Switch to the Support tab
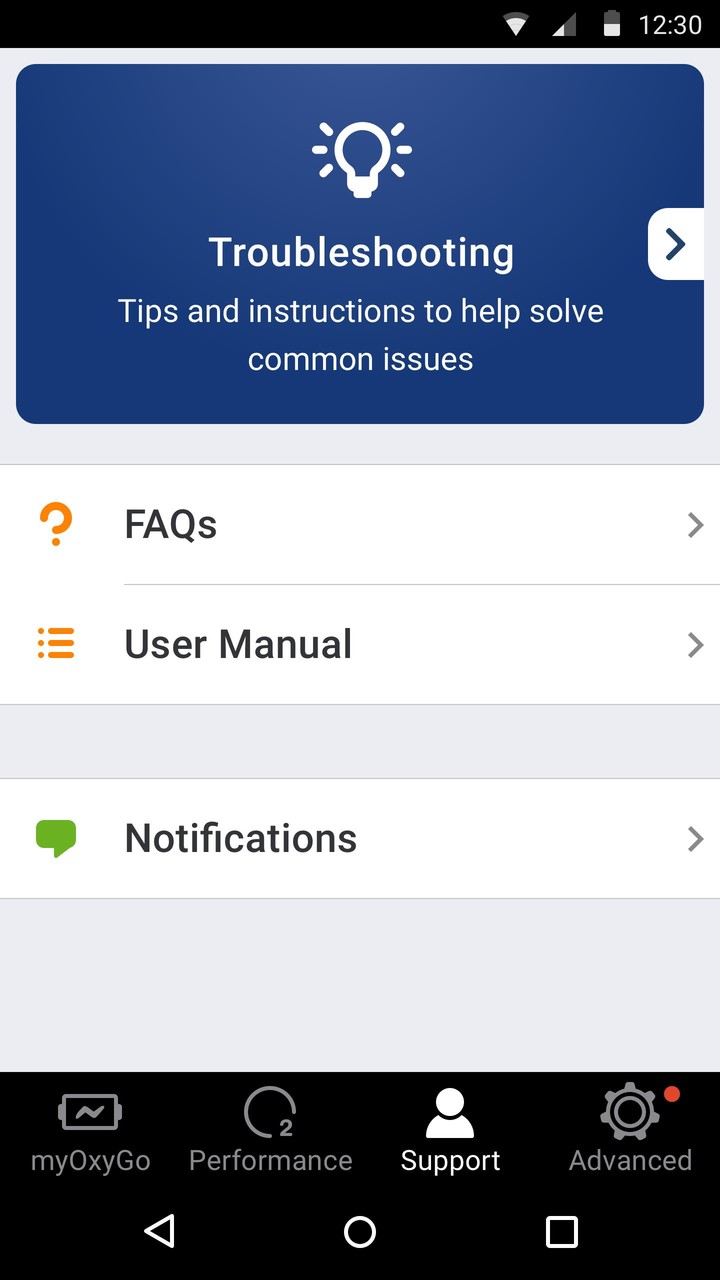The width and height of the screenshot is (720, 1280). click(450, 1130)
